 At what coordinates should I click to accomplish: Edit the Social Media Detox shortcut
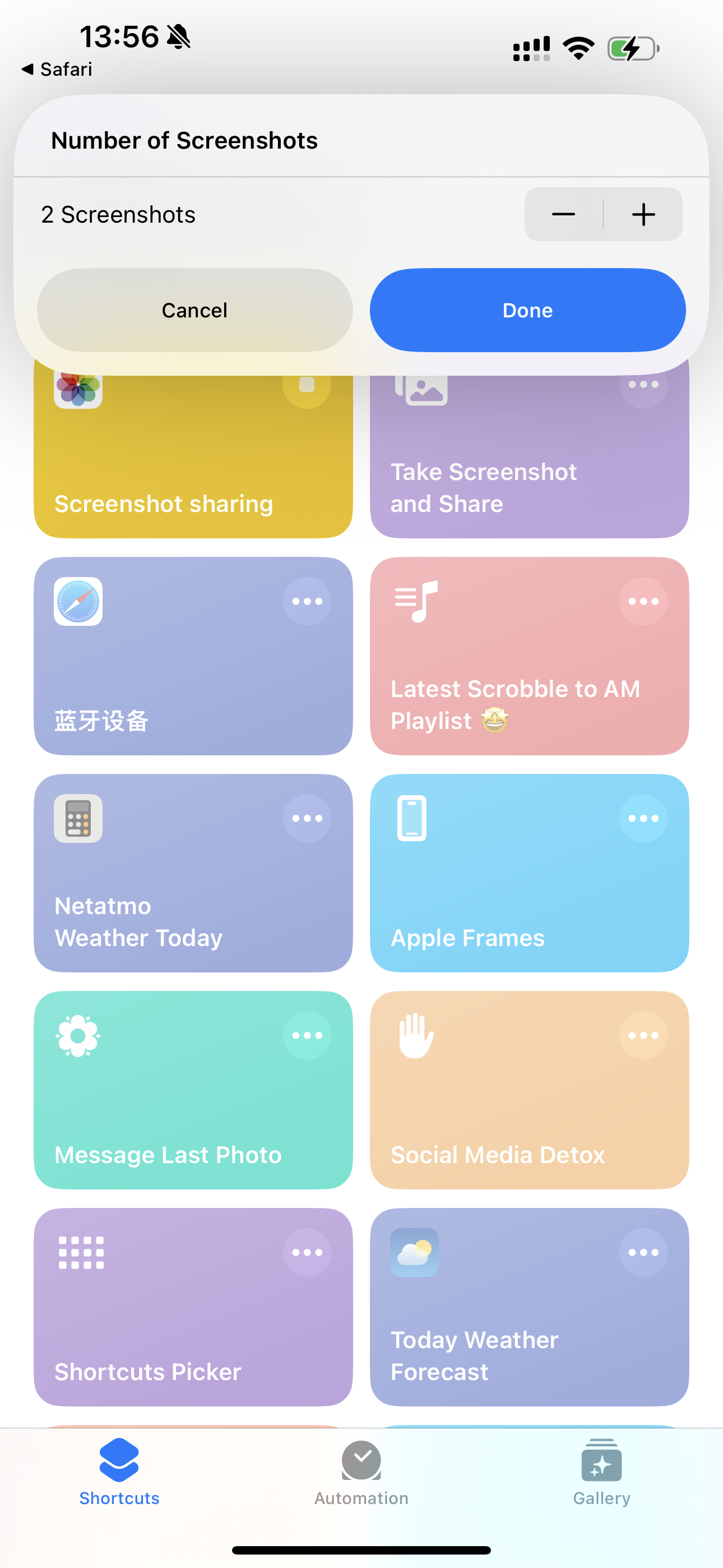(x=643, y=1035)
